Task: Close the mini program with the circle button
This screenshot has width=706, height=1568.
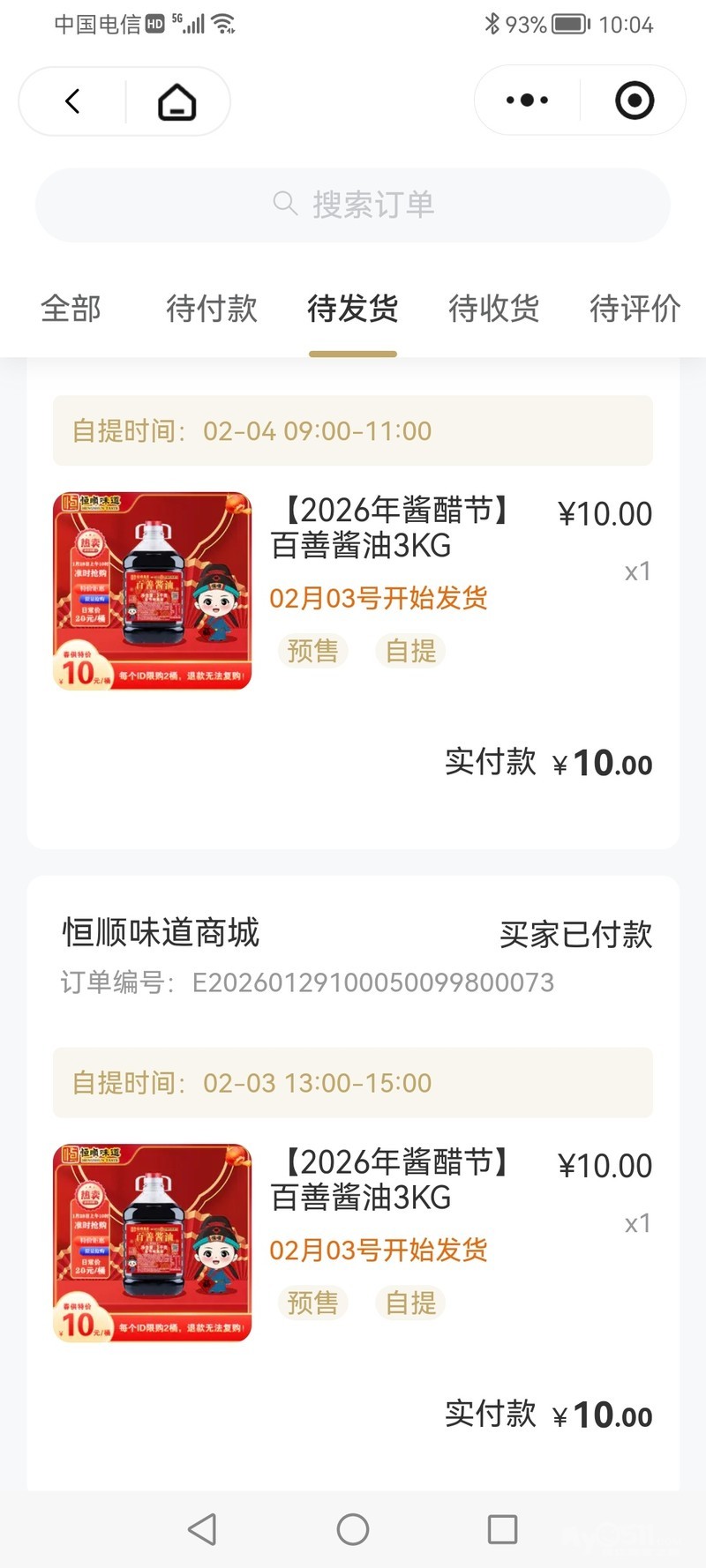Action: click(x=634, y=101)
